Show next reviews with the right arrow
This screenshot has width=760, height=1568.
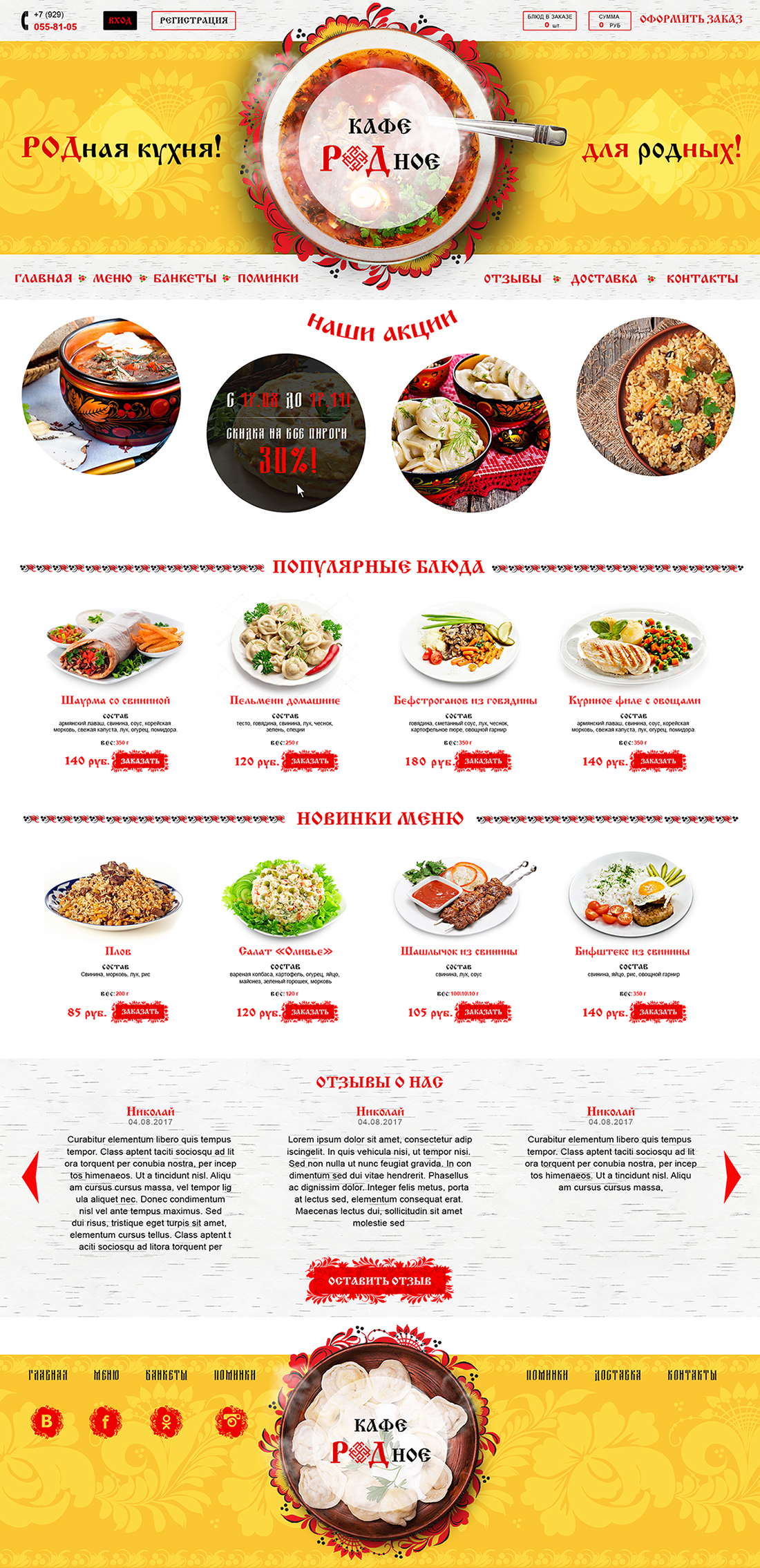click(731, 1177)
